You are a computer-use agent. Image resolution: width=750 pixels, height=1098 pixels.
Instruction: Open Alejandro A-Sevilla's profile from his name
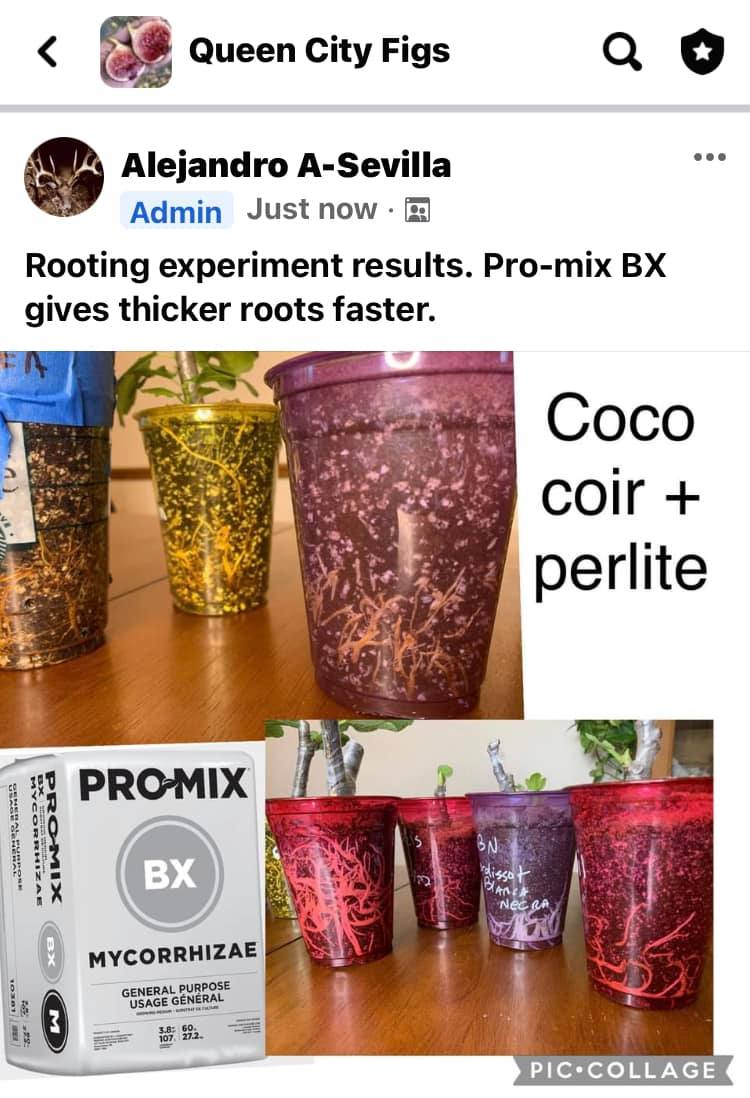tap(286, 165)
